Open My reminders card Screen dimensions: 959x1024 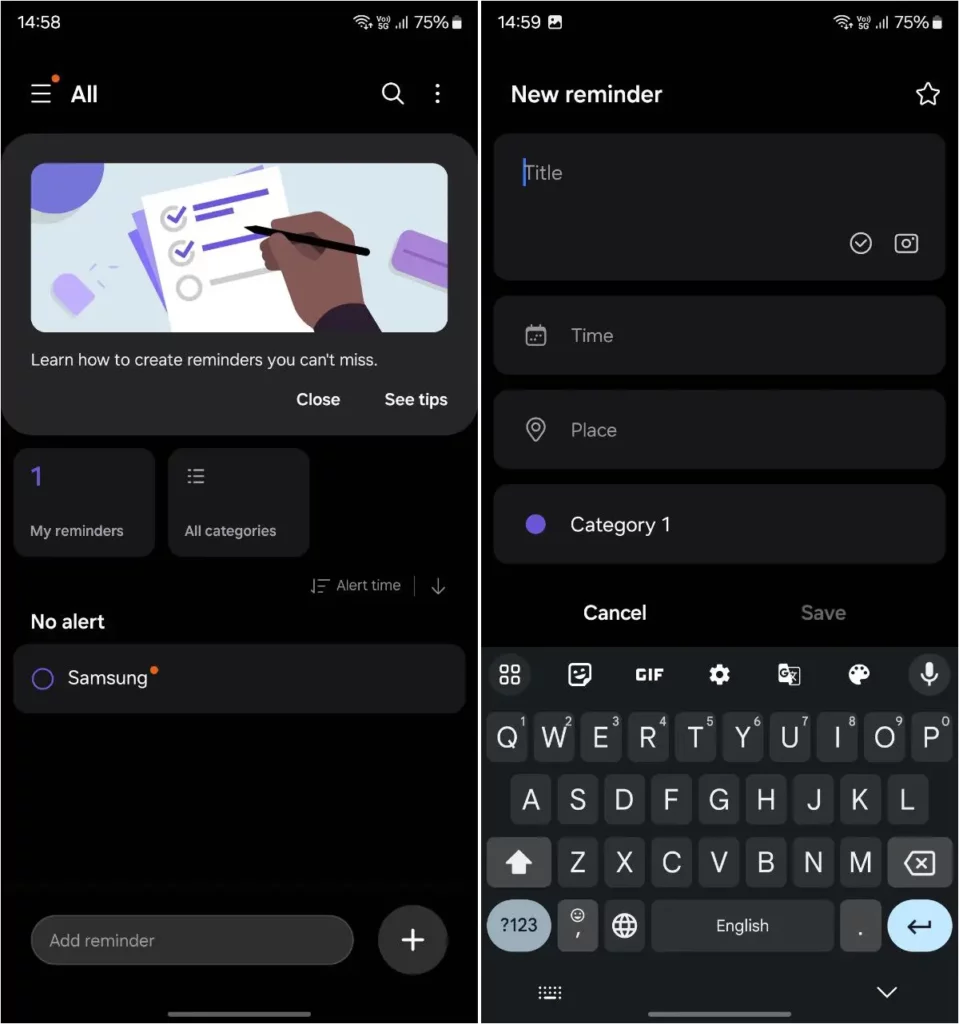pos(84,502)
